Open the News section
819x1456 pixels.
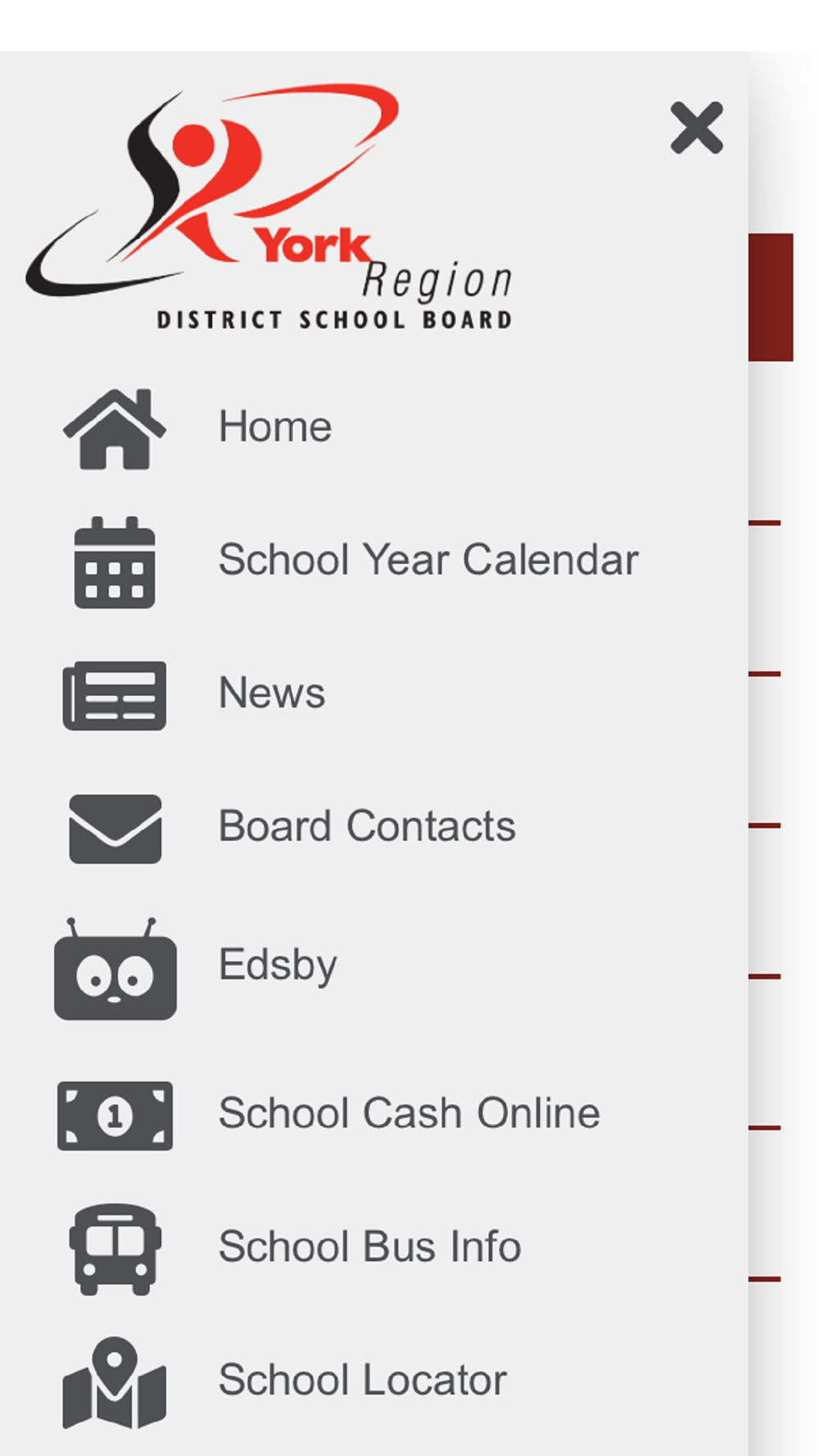pyautogui.click(x=373, y=694)
